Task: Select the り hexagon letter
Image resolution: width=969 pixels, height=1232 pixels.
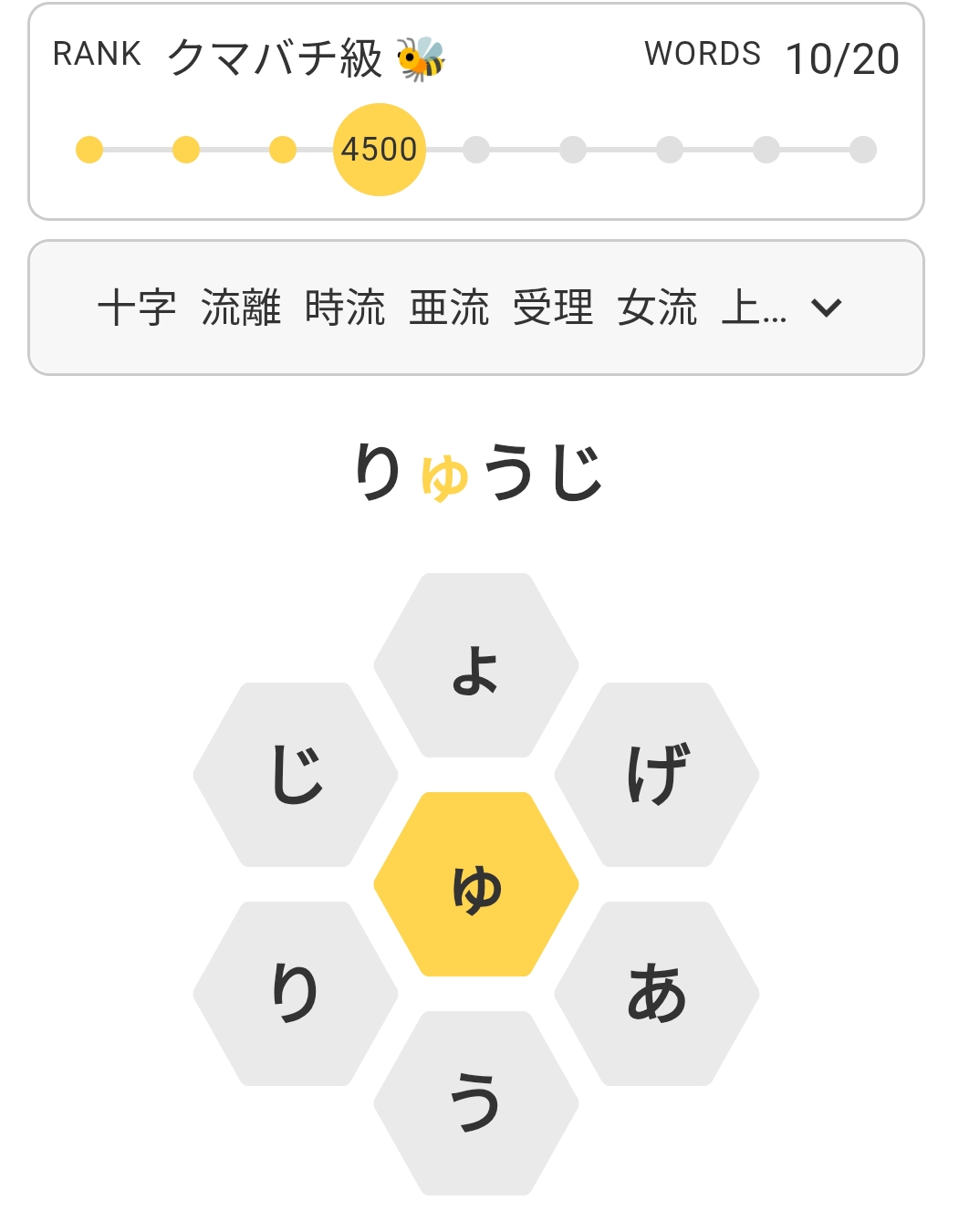Action: [x=295, y=994]
